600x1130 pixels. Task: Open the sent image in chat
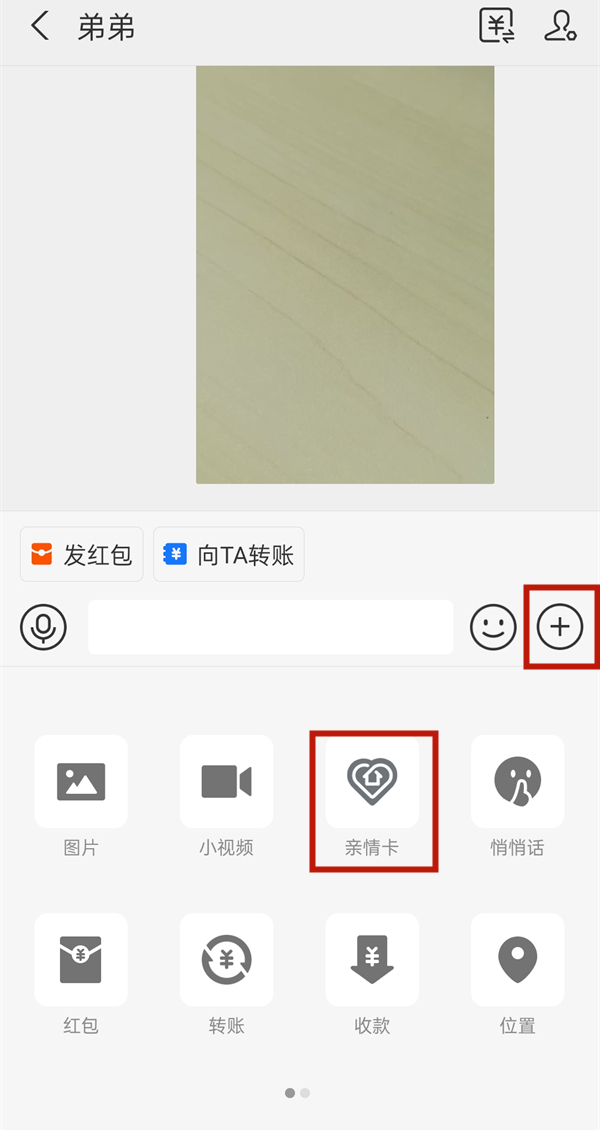point(345,275)
